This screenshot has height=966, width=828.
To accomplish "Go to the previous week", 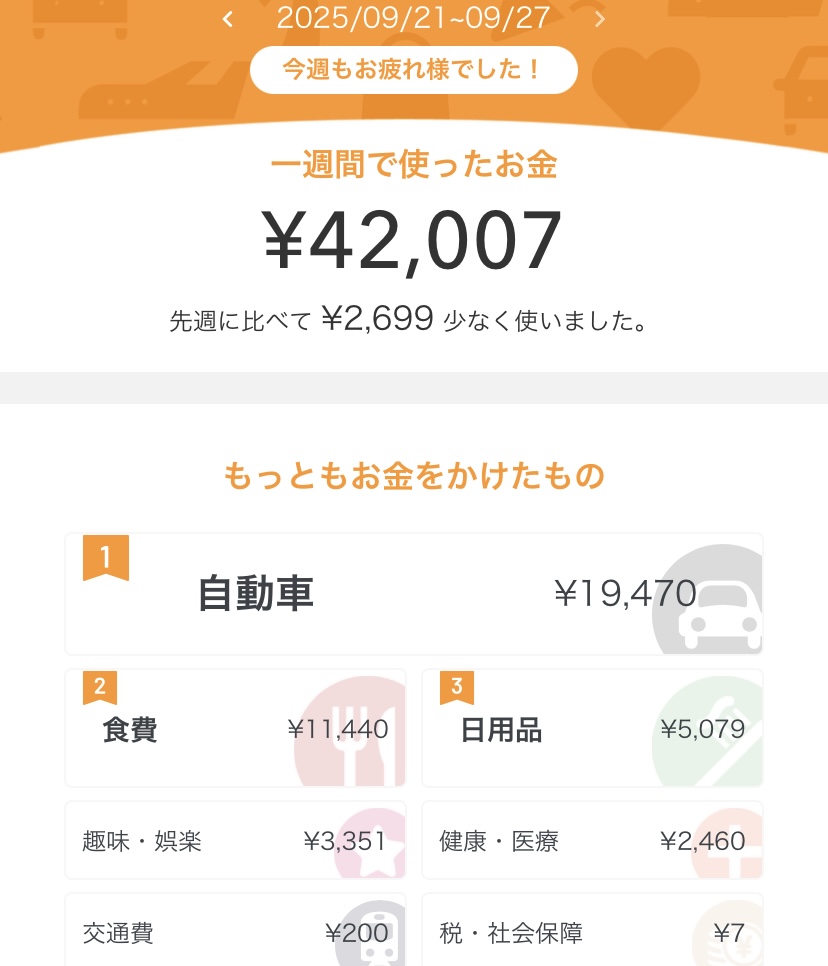I will [x=228, y=19].
